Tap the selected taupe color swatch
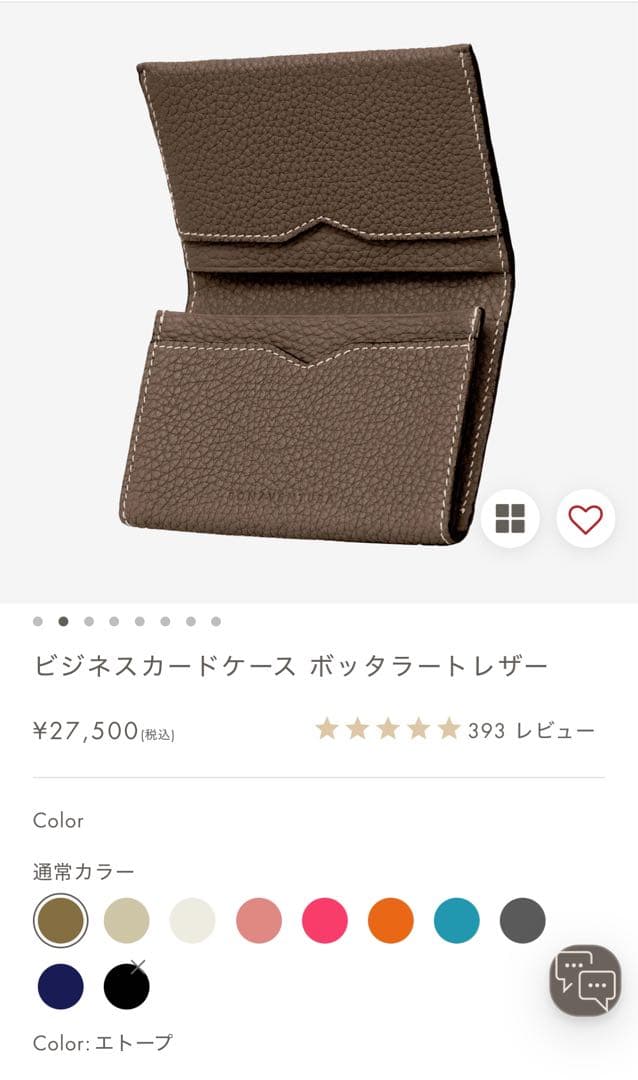638x1080 pixels. [61, 920]
